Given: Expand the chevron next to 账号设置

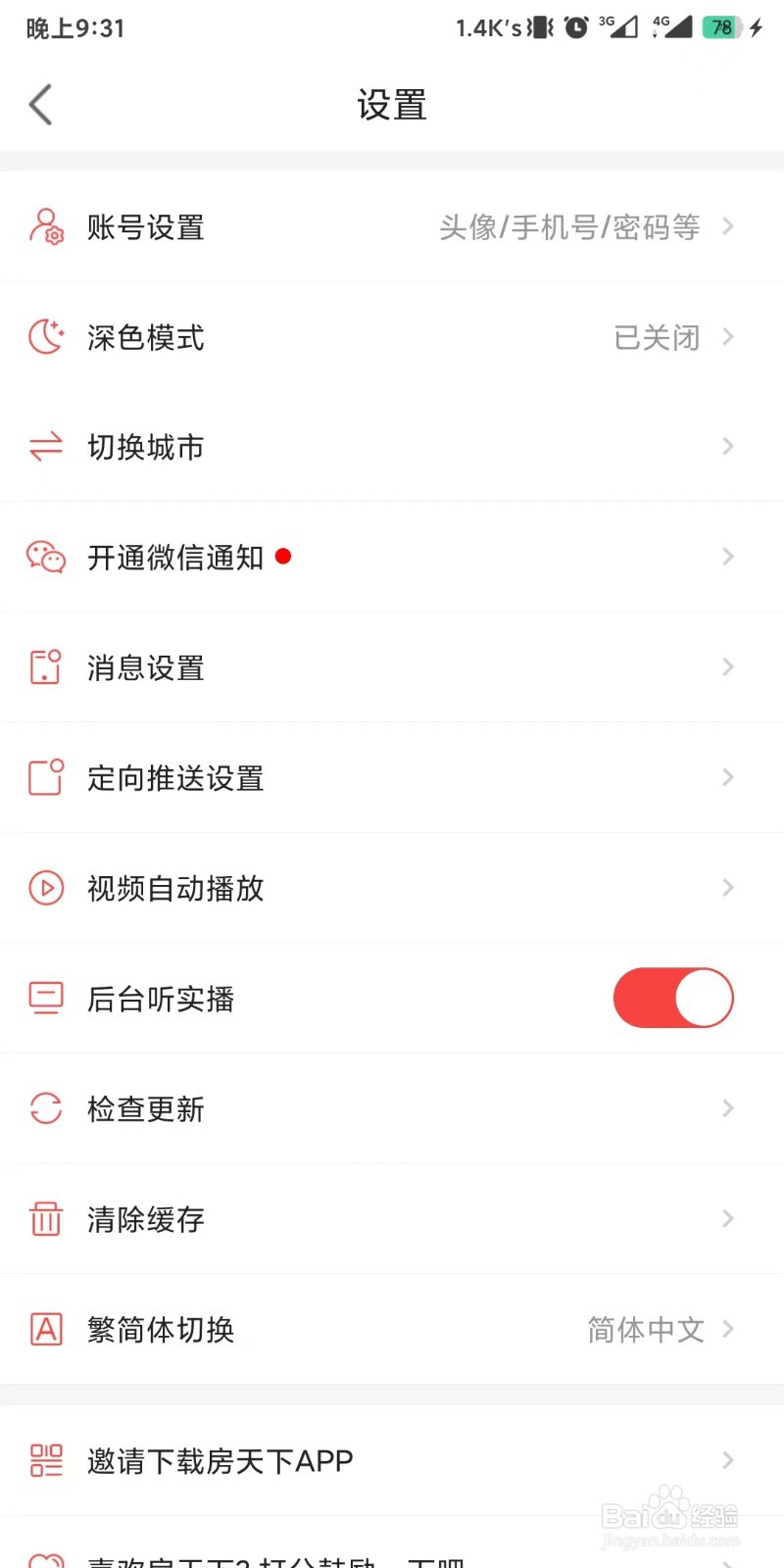Looking at the screenshot, I should (727, 226).
